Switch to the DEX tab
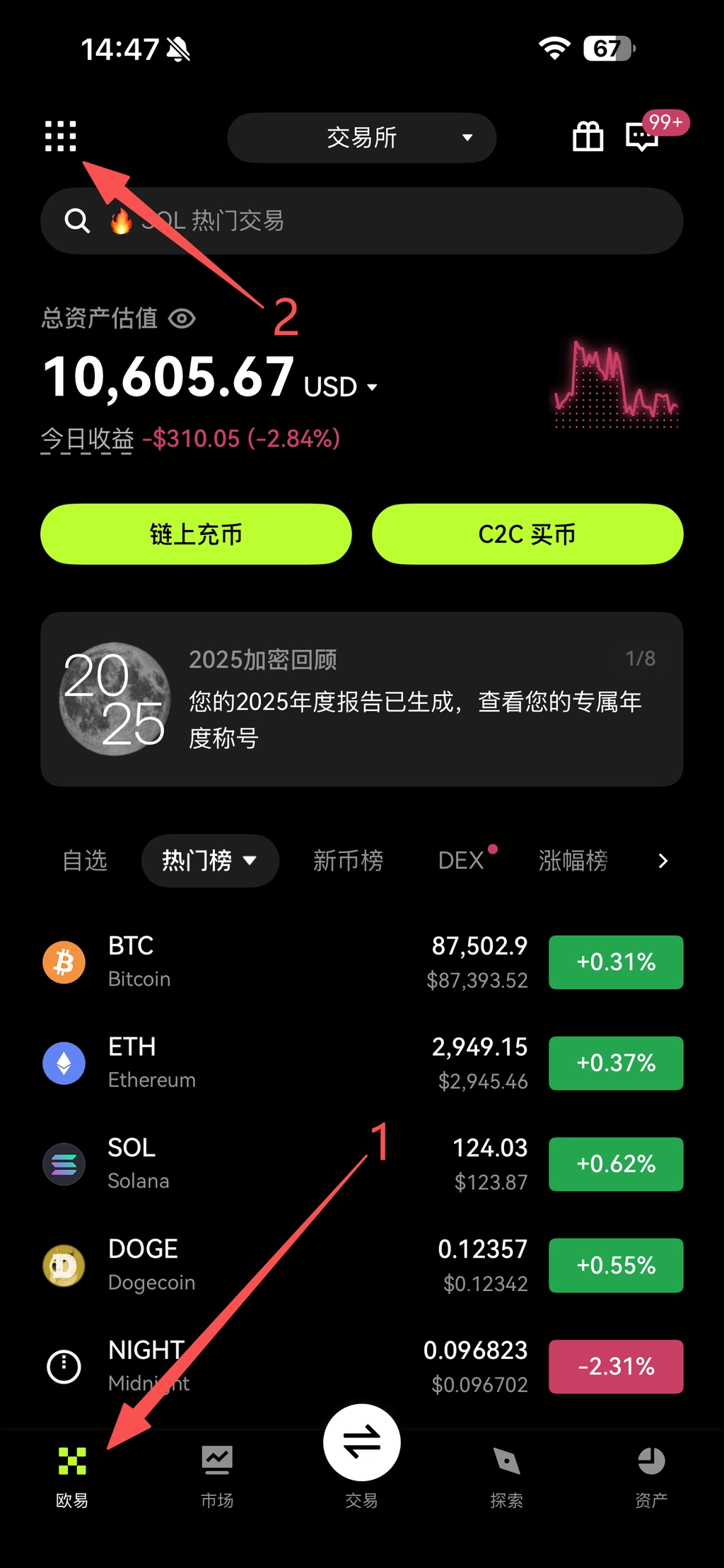This screenshot has width=724, height=1568. [461, 860]
